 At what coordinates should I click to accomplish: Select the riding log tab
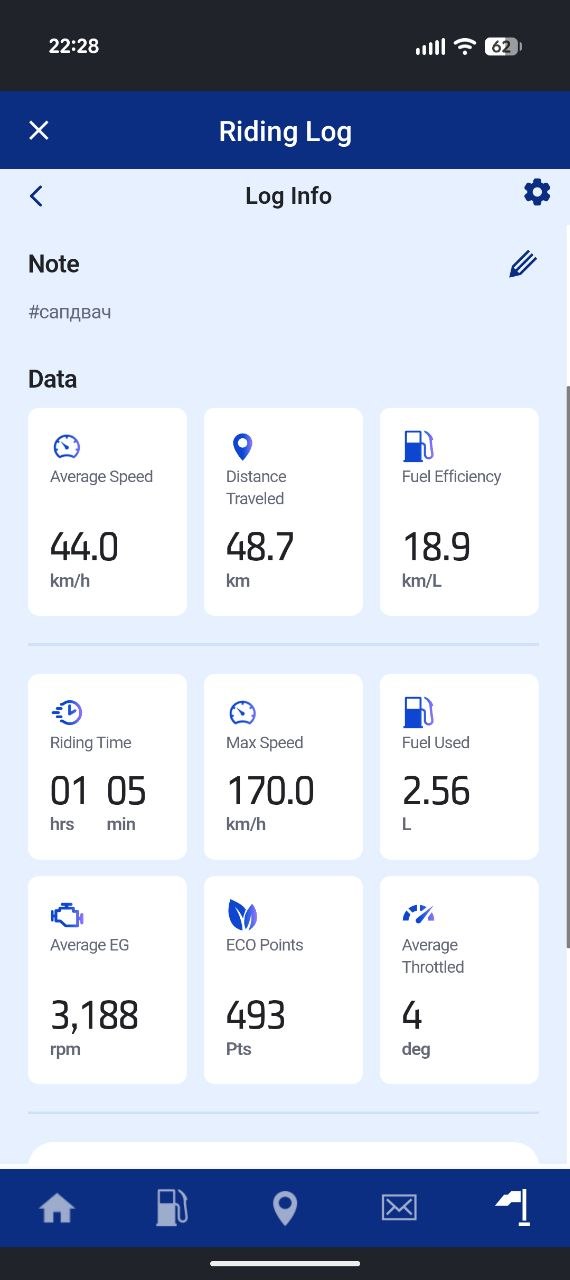point(513,1208)
